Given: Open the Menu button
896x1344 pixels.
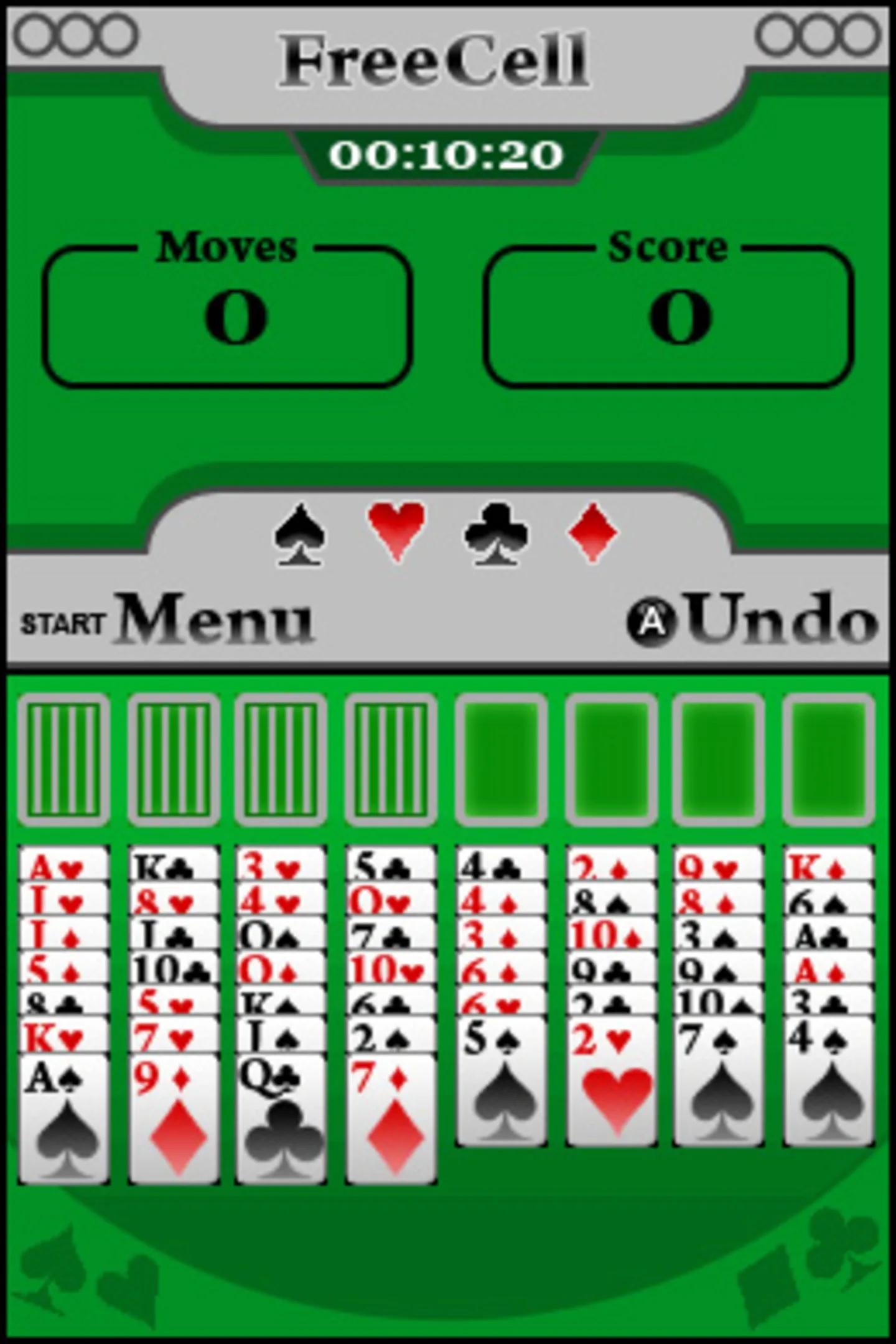Looking at the screenshot, I should 215,620.
